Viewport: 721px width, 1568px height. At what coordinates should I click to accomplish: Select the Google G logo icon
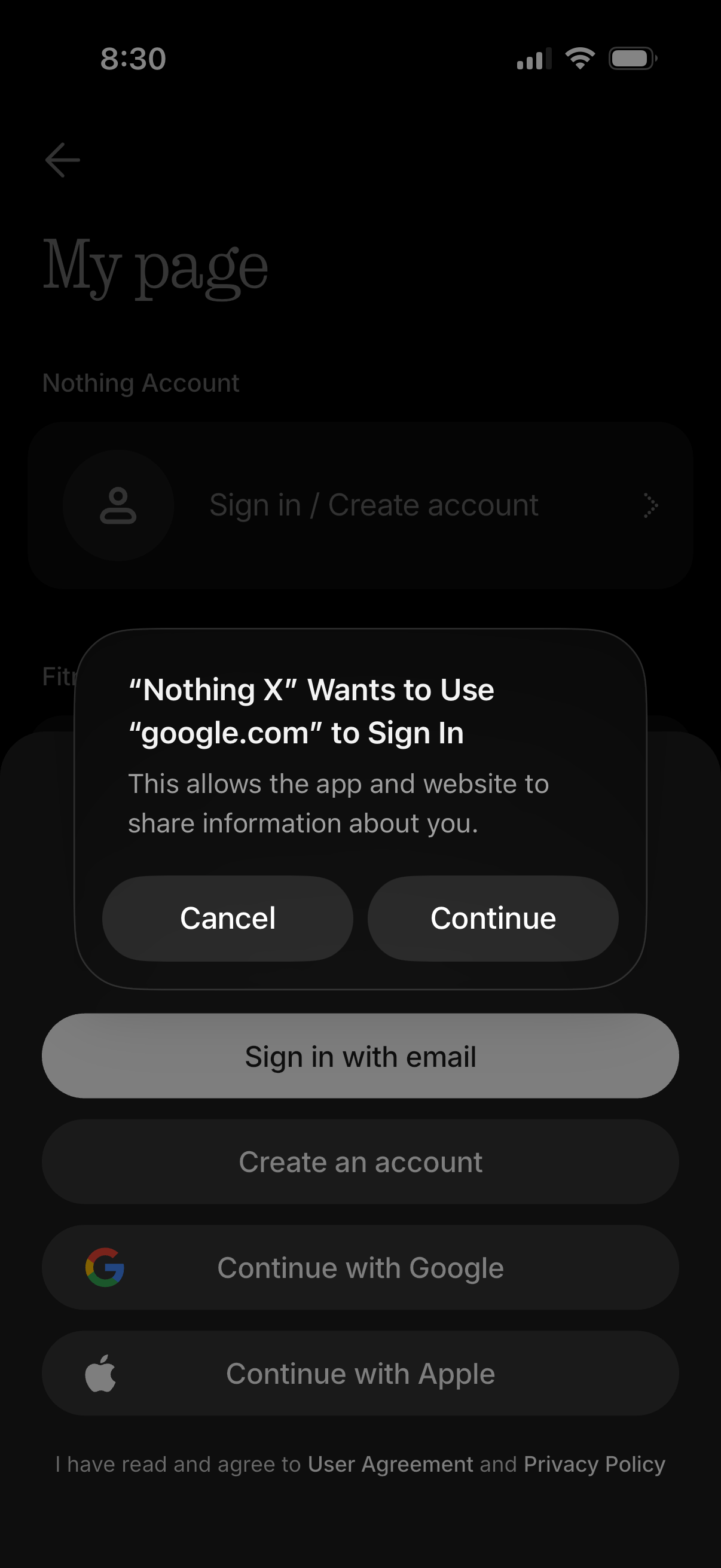click(x=105, y=1267)
